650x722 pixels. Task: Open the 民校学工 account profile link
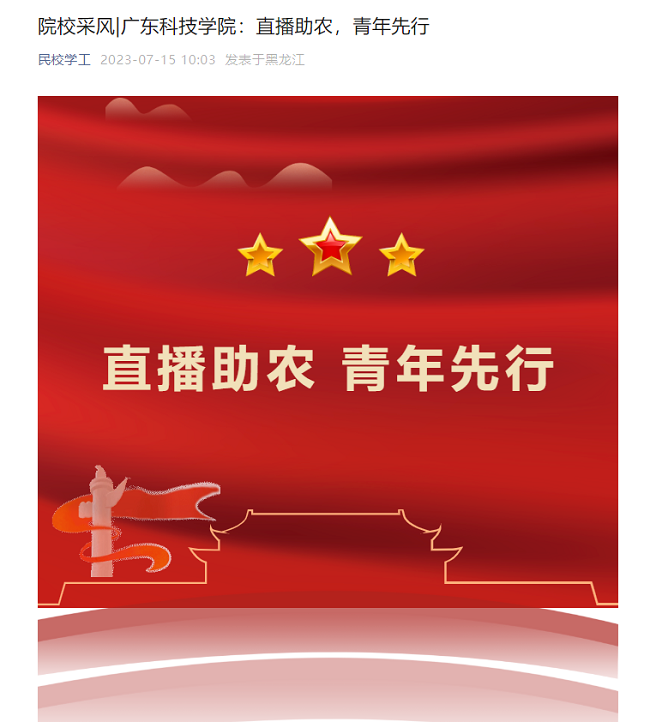click(x=64, y=60)
